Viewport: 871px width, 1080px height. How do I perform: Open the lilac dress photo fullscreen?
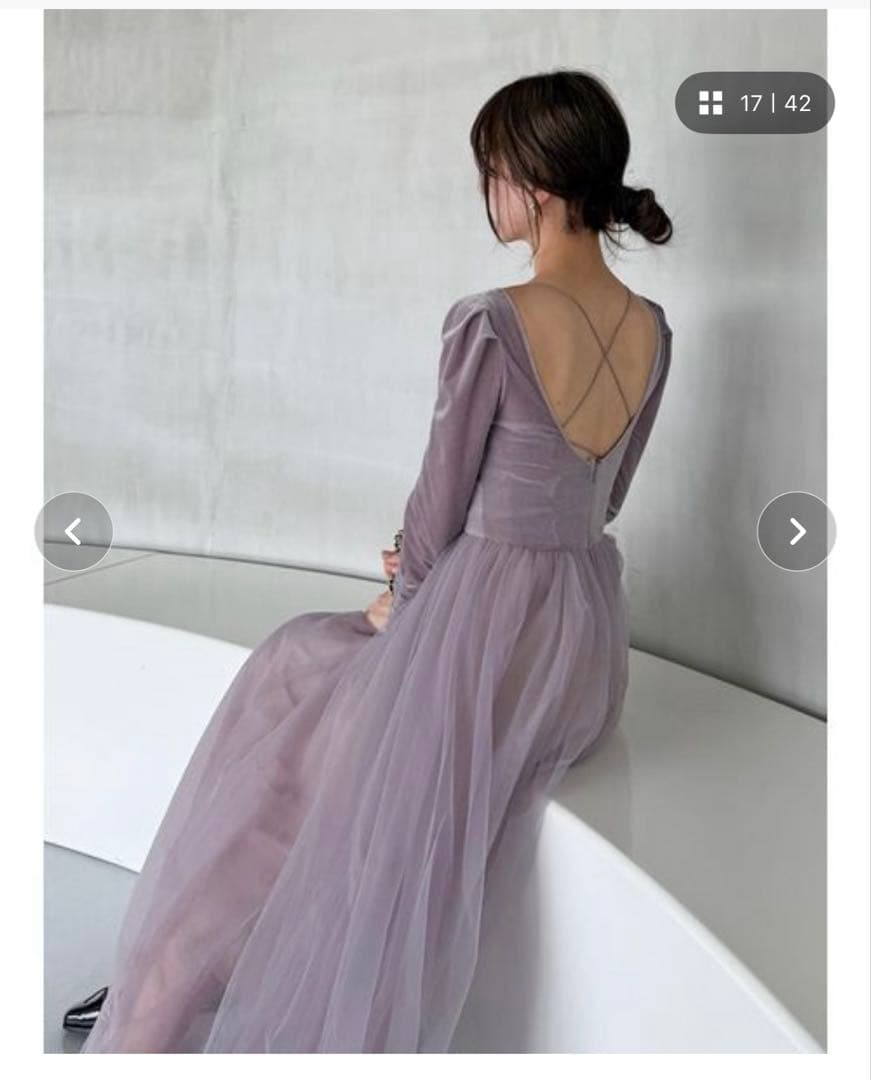click(x=435, y=700)
